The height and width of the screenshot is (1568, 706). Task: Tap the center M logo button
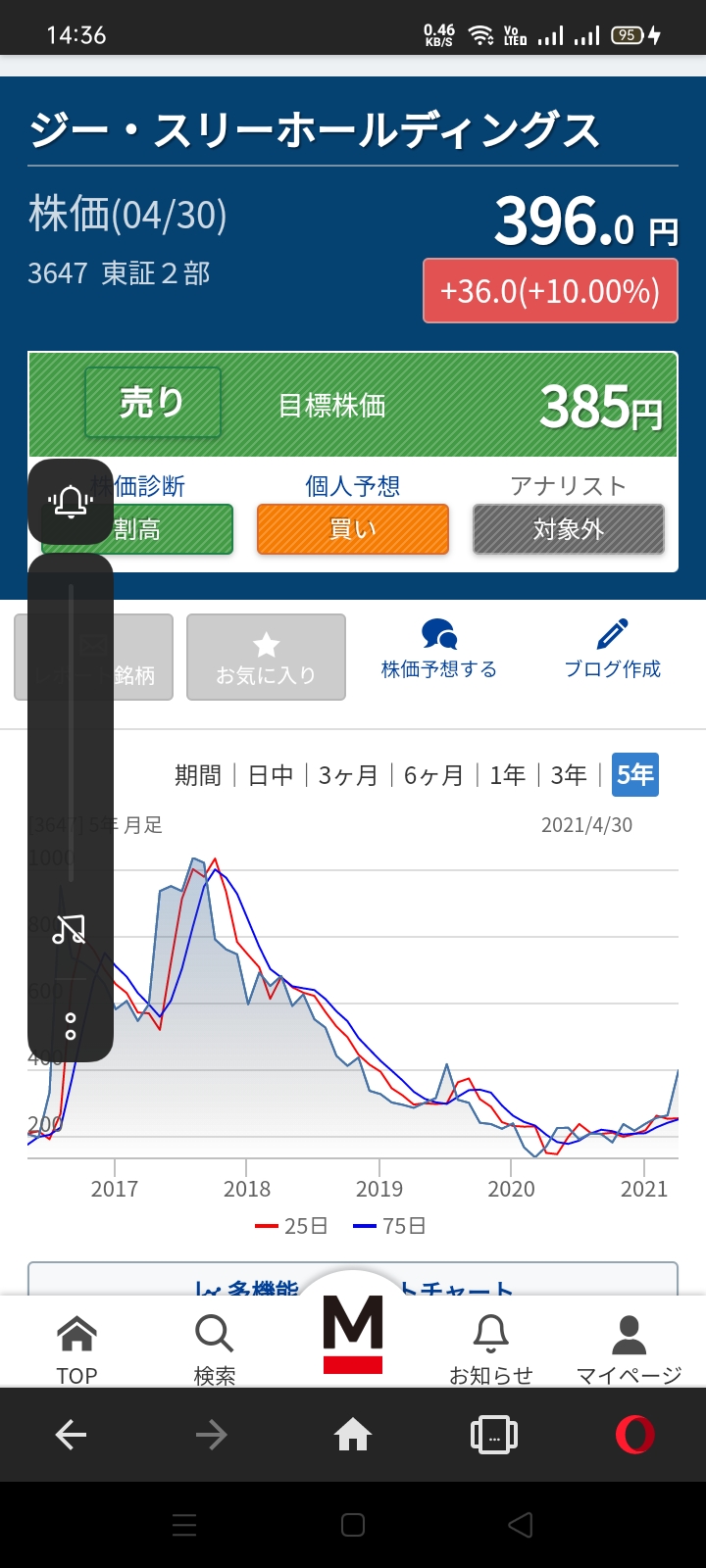[353, 1333]
